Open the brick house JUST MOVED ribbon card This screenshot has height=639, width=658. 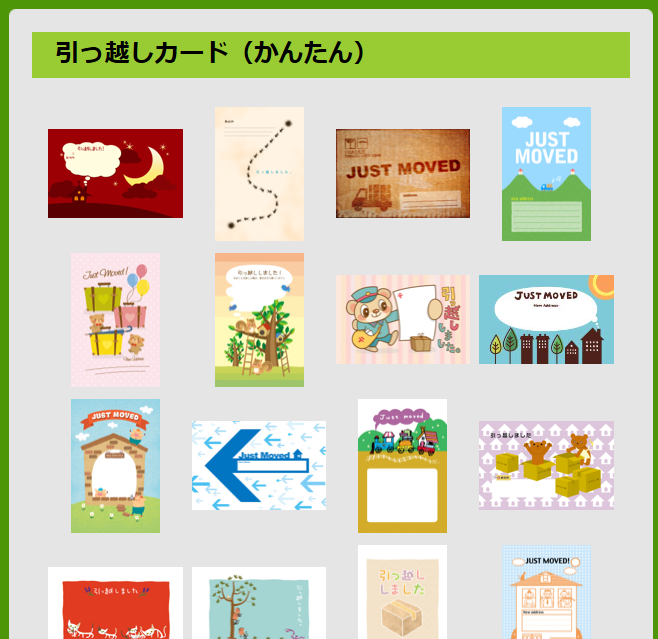(115, 465)
